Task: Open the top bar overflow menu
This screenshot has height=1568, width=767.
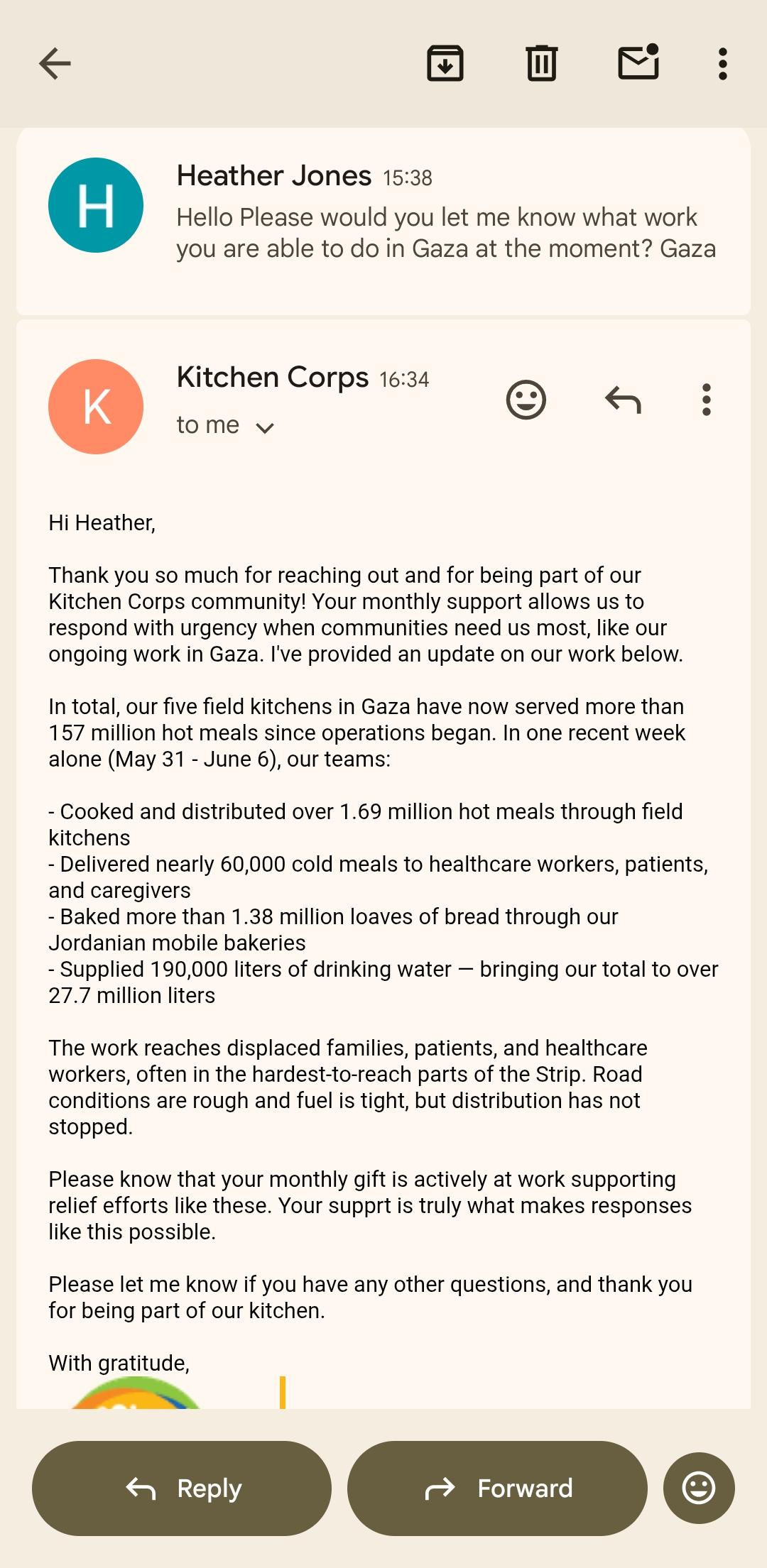Action: coord(723,64)
